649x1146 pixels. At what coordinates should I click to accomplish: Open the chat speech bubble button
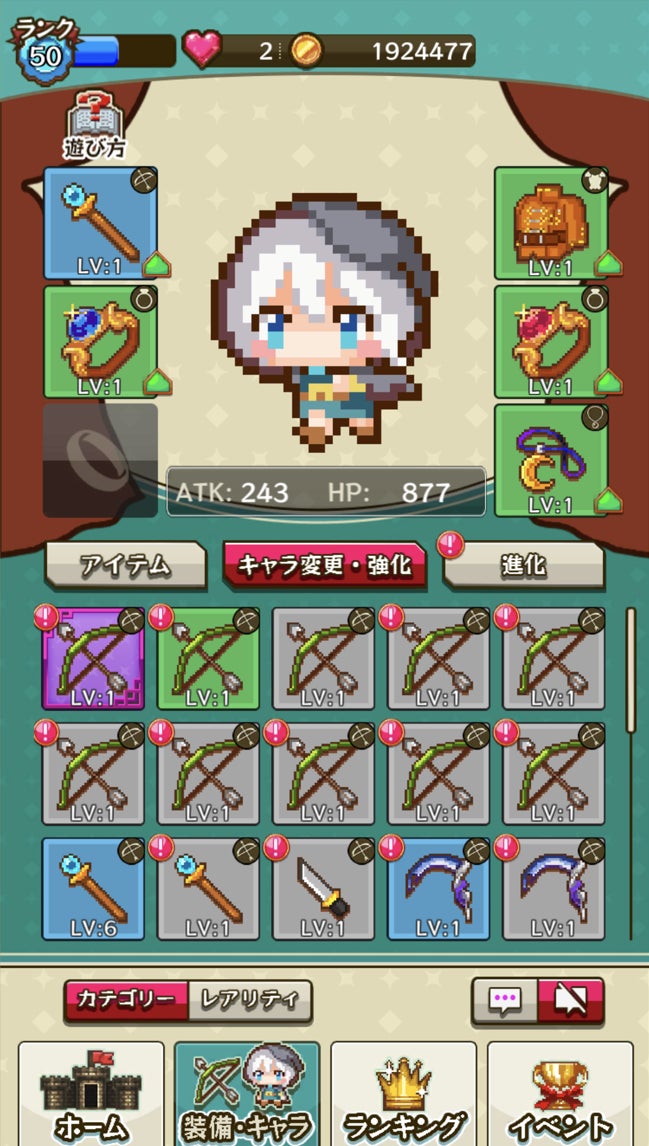click(505, 1000)
